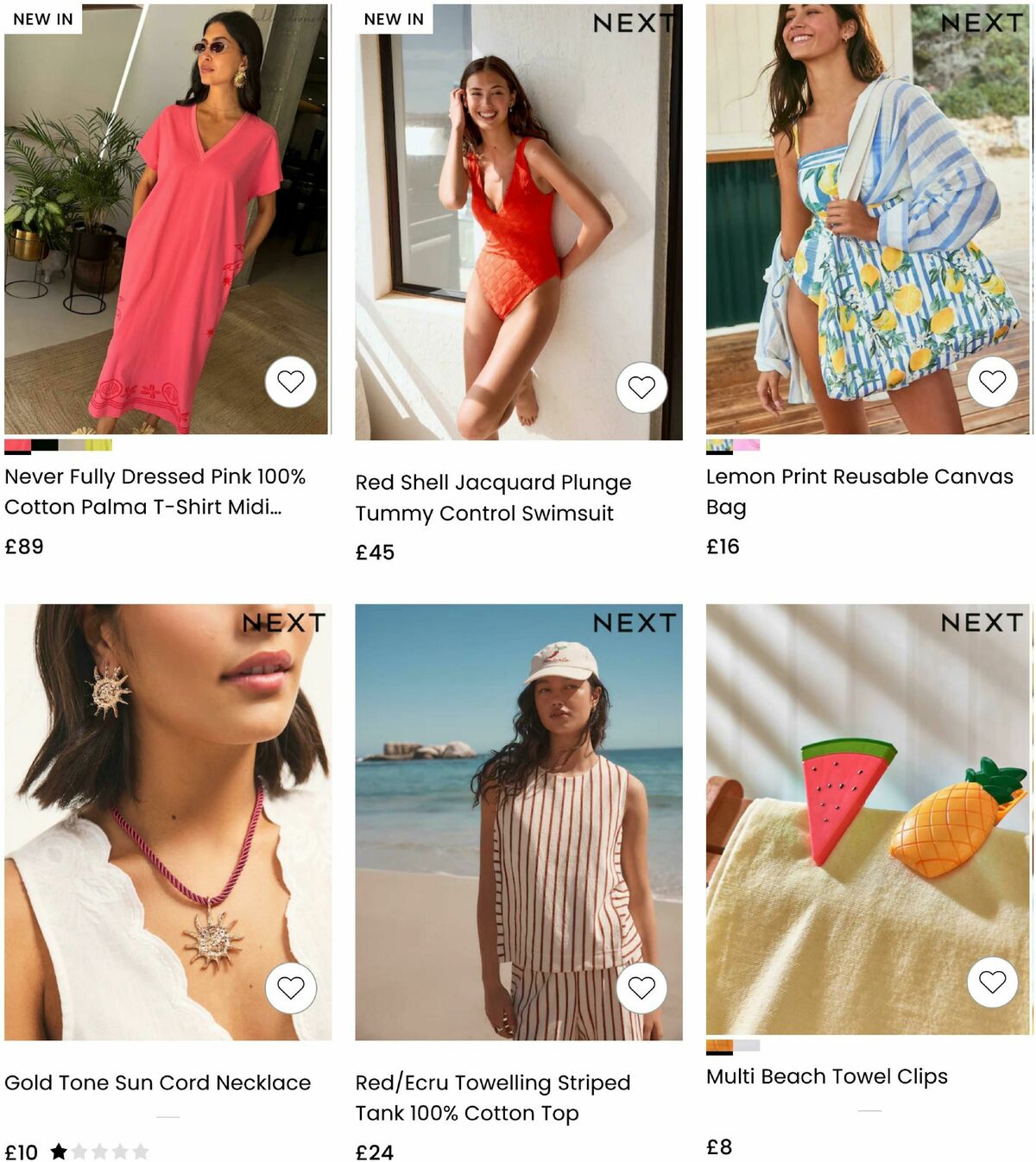Open the Red Shell Jacquard Plunge Swimsuit listing
Screen dimensions: 1036x1162
493,498
